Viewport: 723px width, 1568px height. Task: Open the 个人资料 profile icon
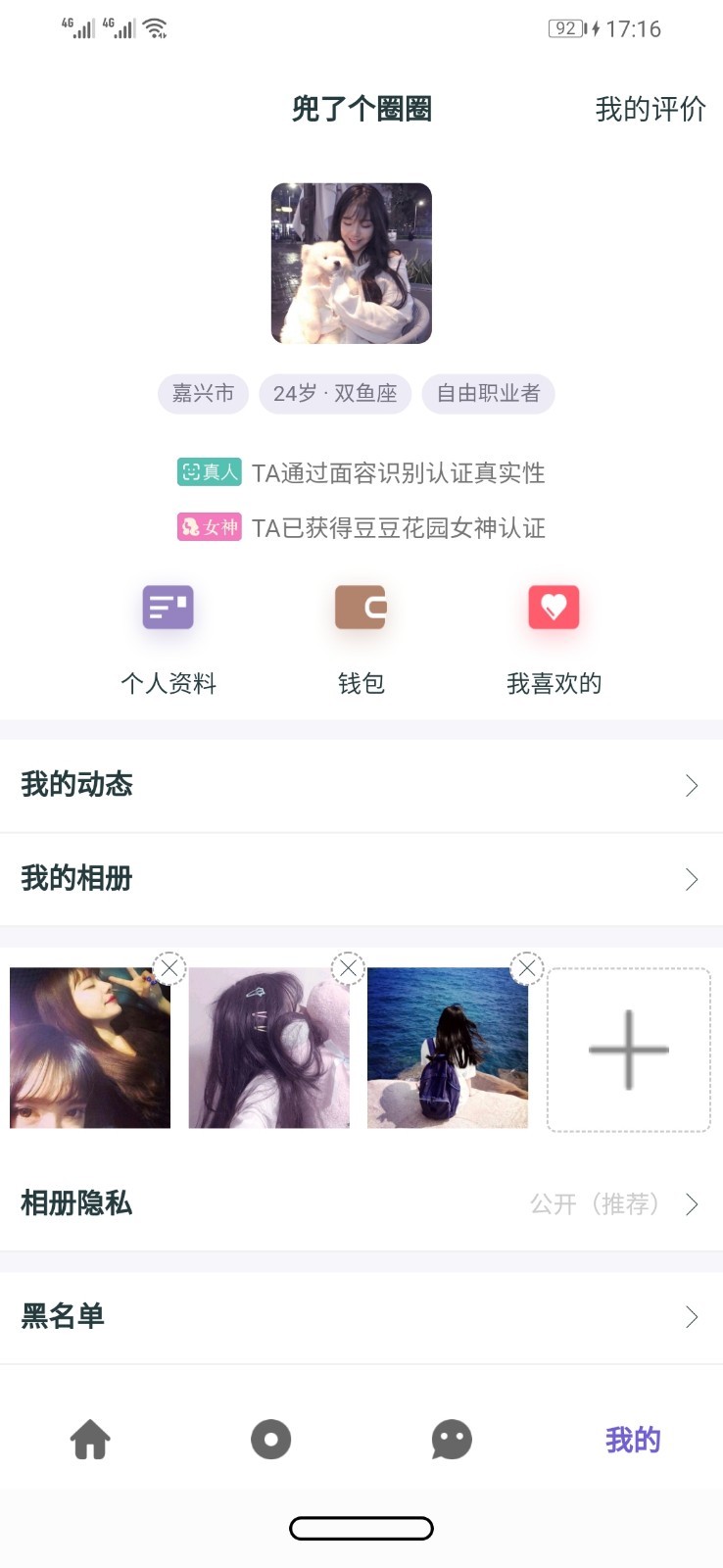click(x=168, y=608)
